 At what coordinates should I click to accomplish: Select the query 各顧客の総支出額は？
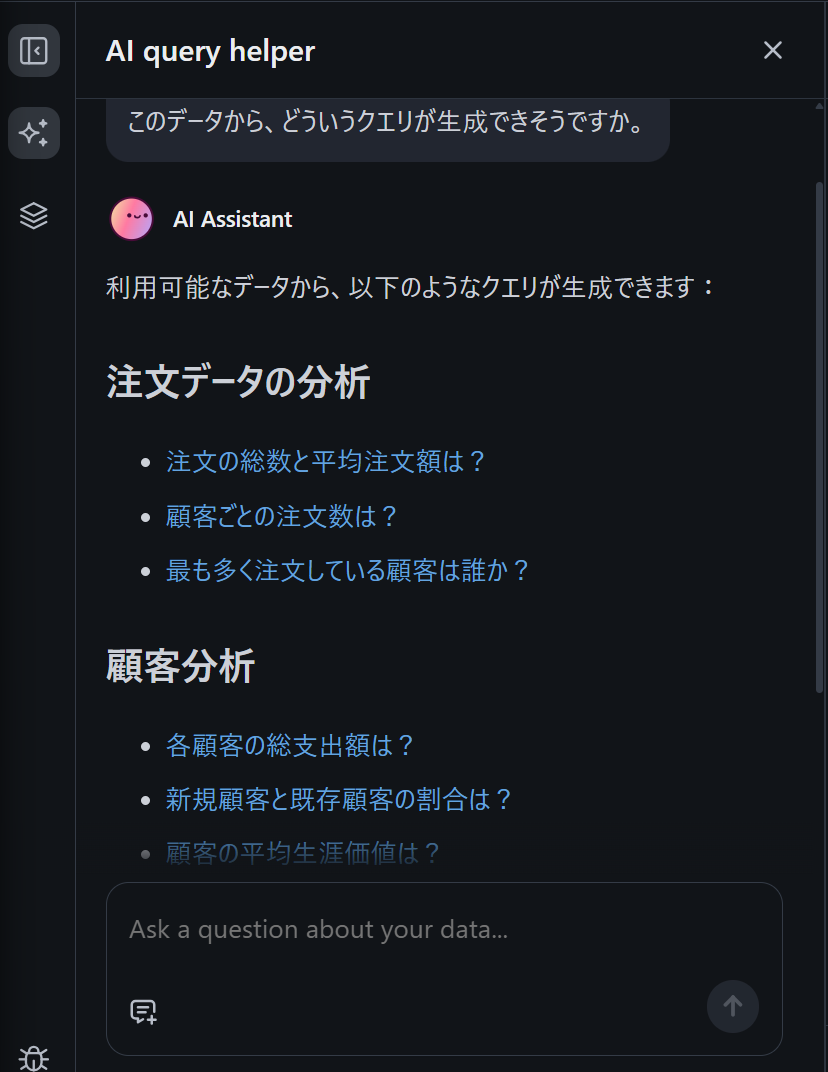[x=290, y=746]
